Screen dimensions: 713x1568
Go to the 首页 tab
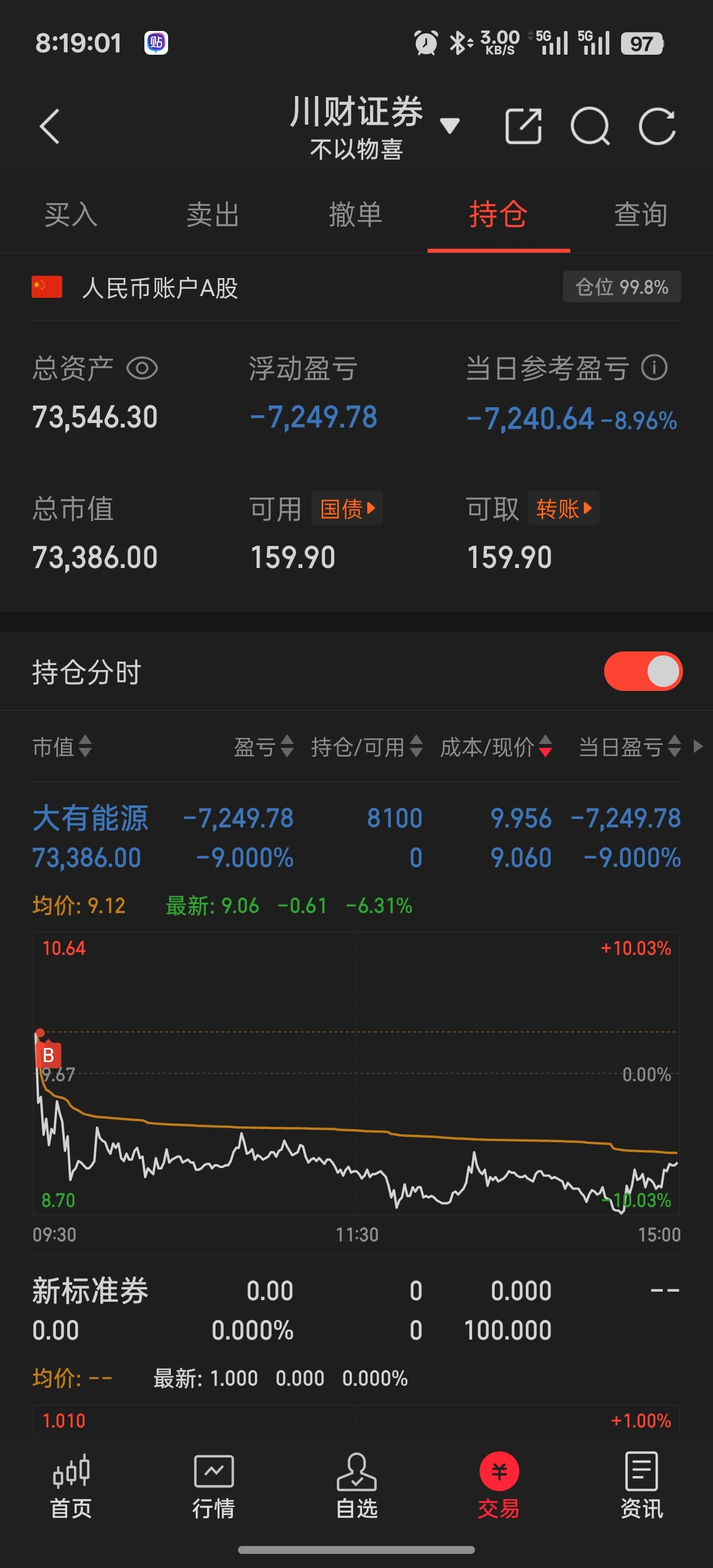pos(71,1485)
